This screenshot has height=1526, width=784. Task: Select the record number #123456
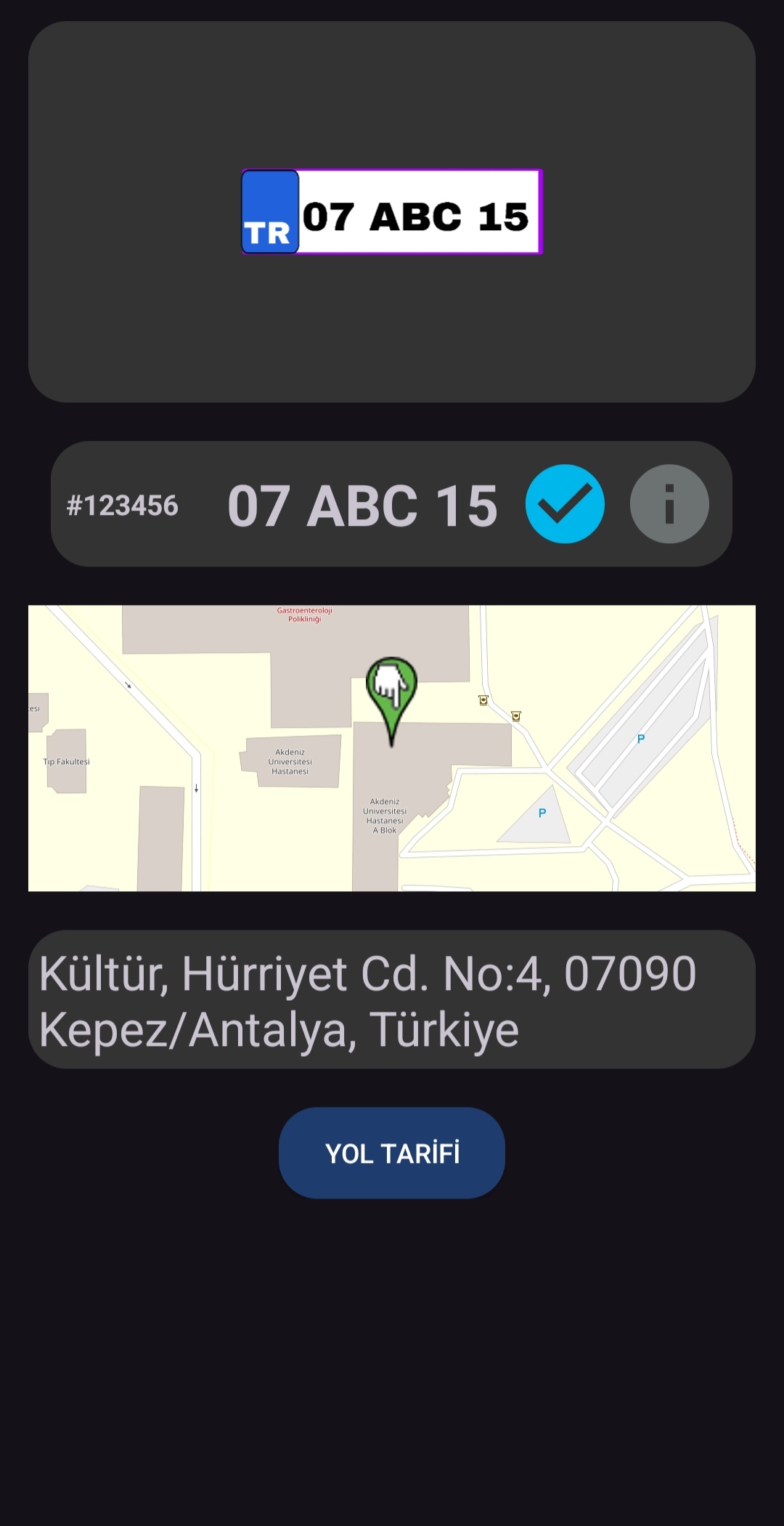pos(122,505)
